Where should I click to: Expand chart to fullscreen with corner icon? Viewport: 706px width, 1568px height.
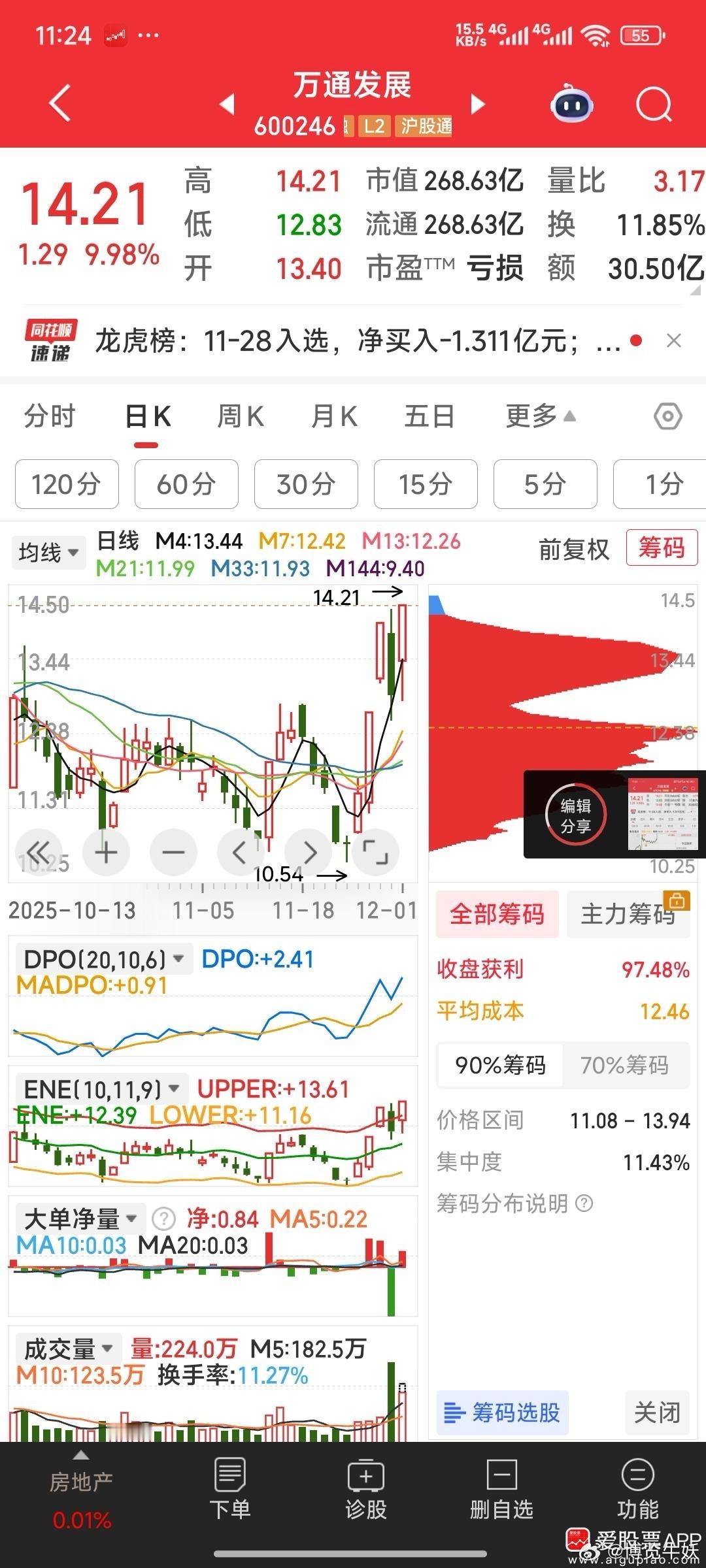[x=375, y=852]
